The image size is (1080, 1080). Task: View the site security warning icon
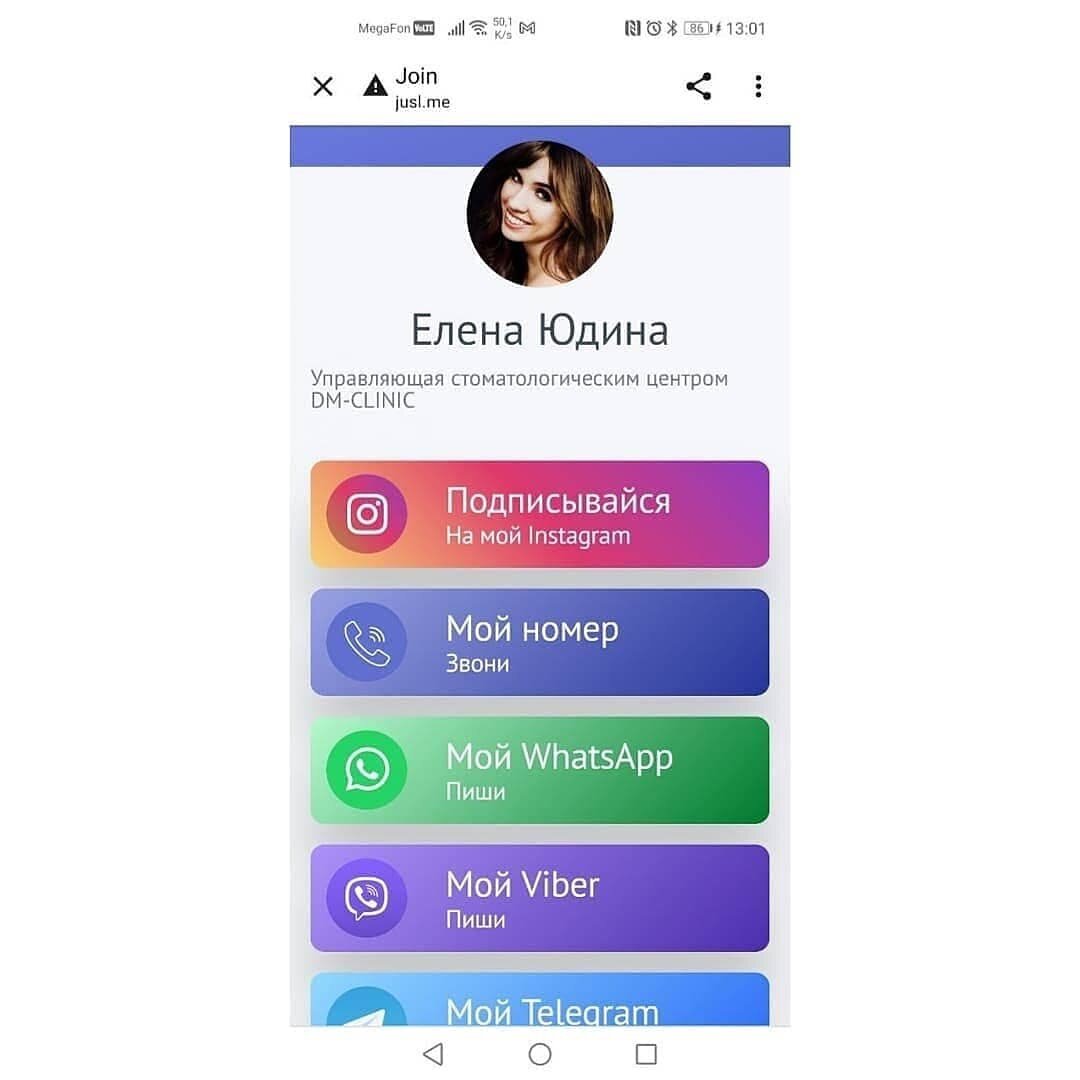point(375,87)
